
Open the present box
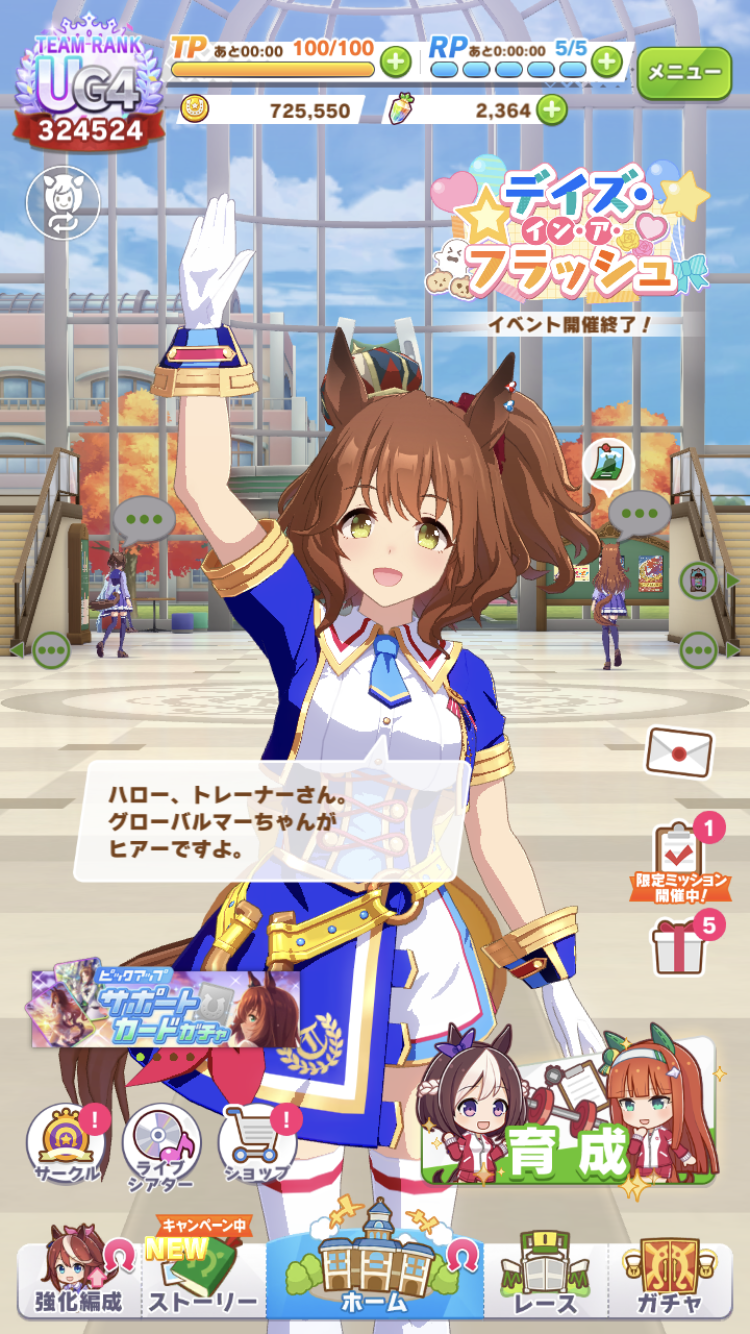pyautogui.click(x=680, y=946)
